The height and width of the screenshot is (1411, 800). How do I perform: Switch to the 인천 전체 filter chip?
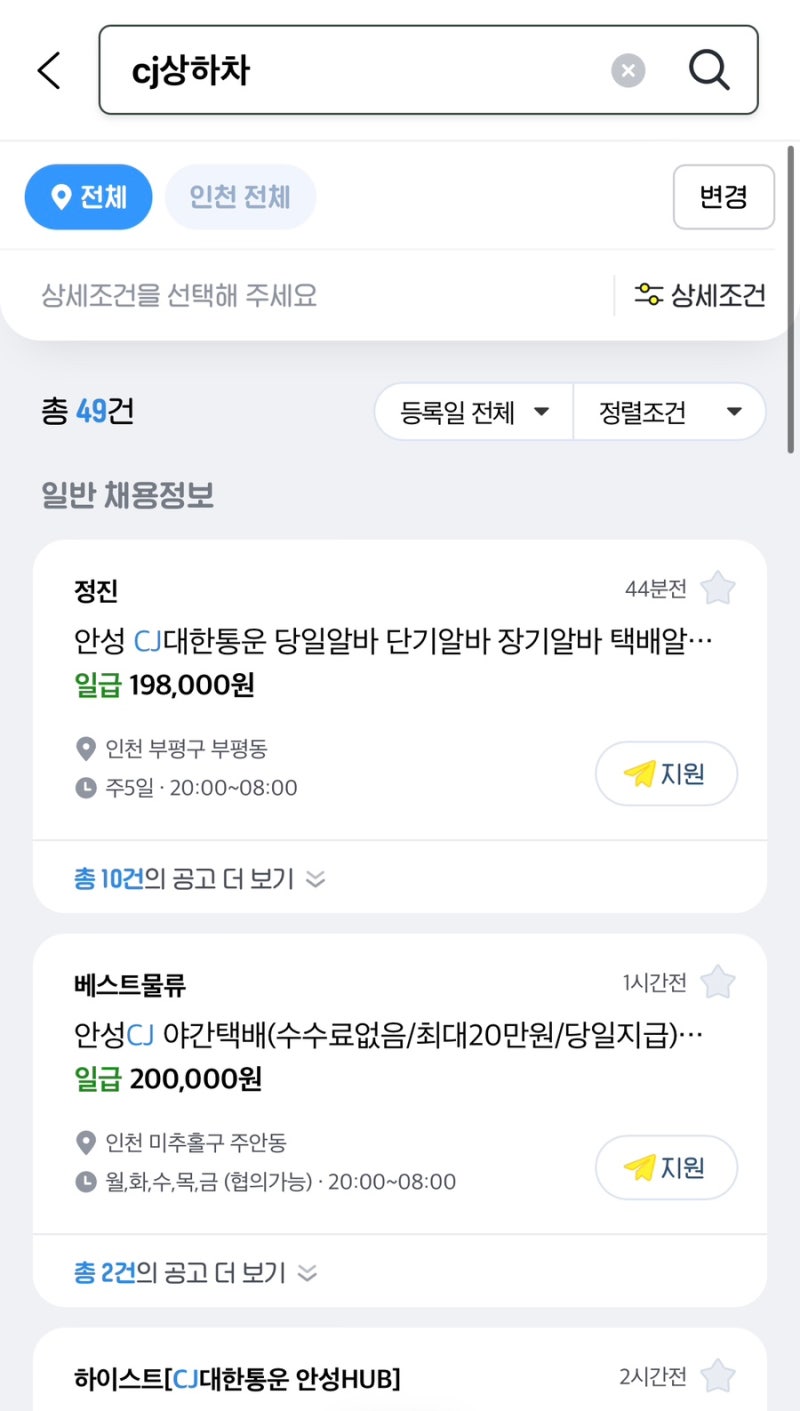click(240, 197)
